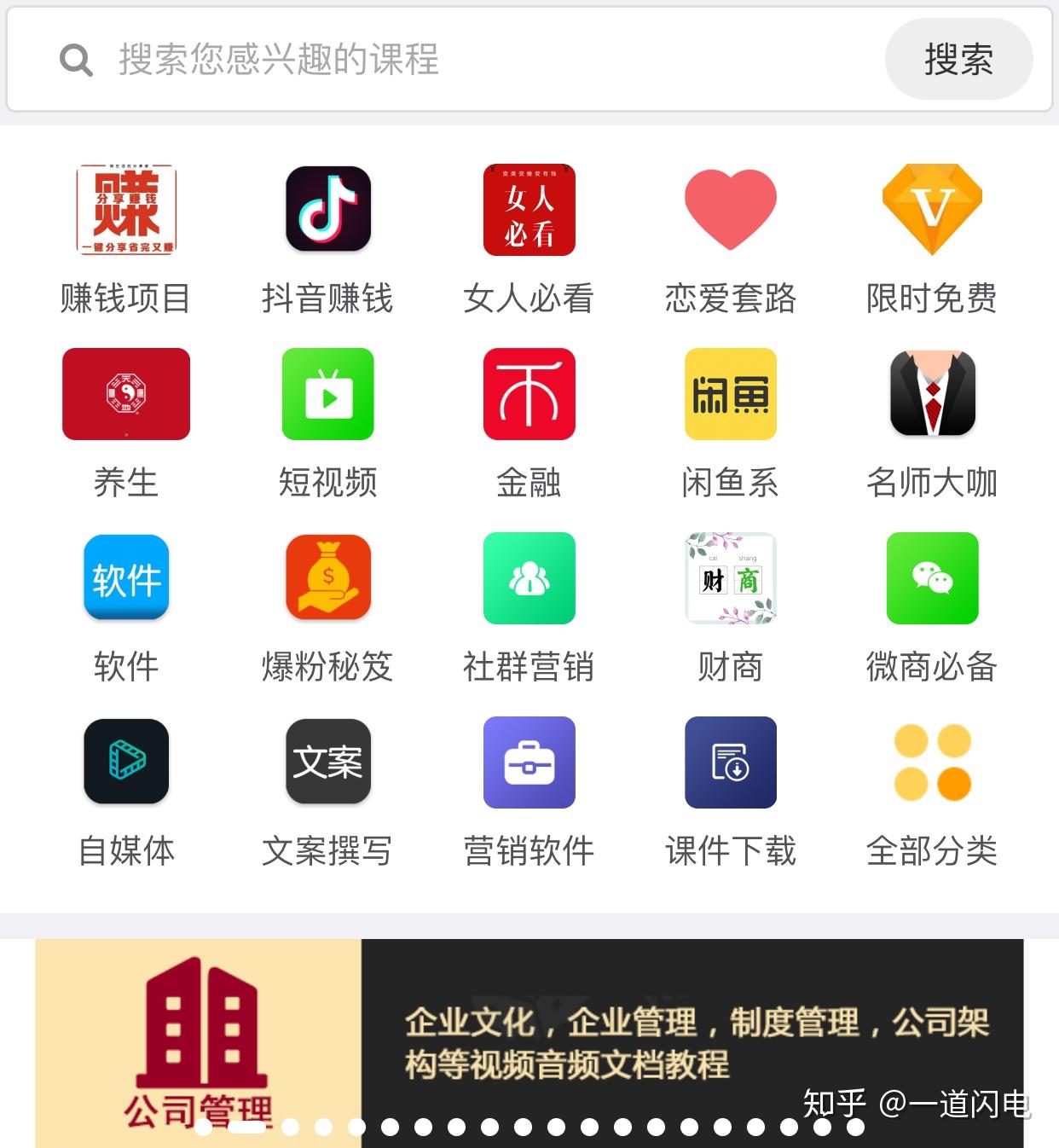Click the 搜索 search button

[x=958, y=59]
